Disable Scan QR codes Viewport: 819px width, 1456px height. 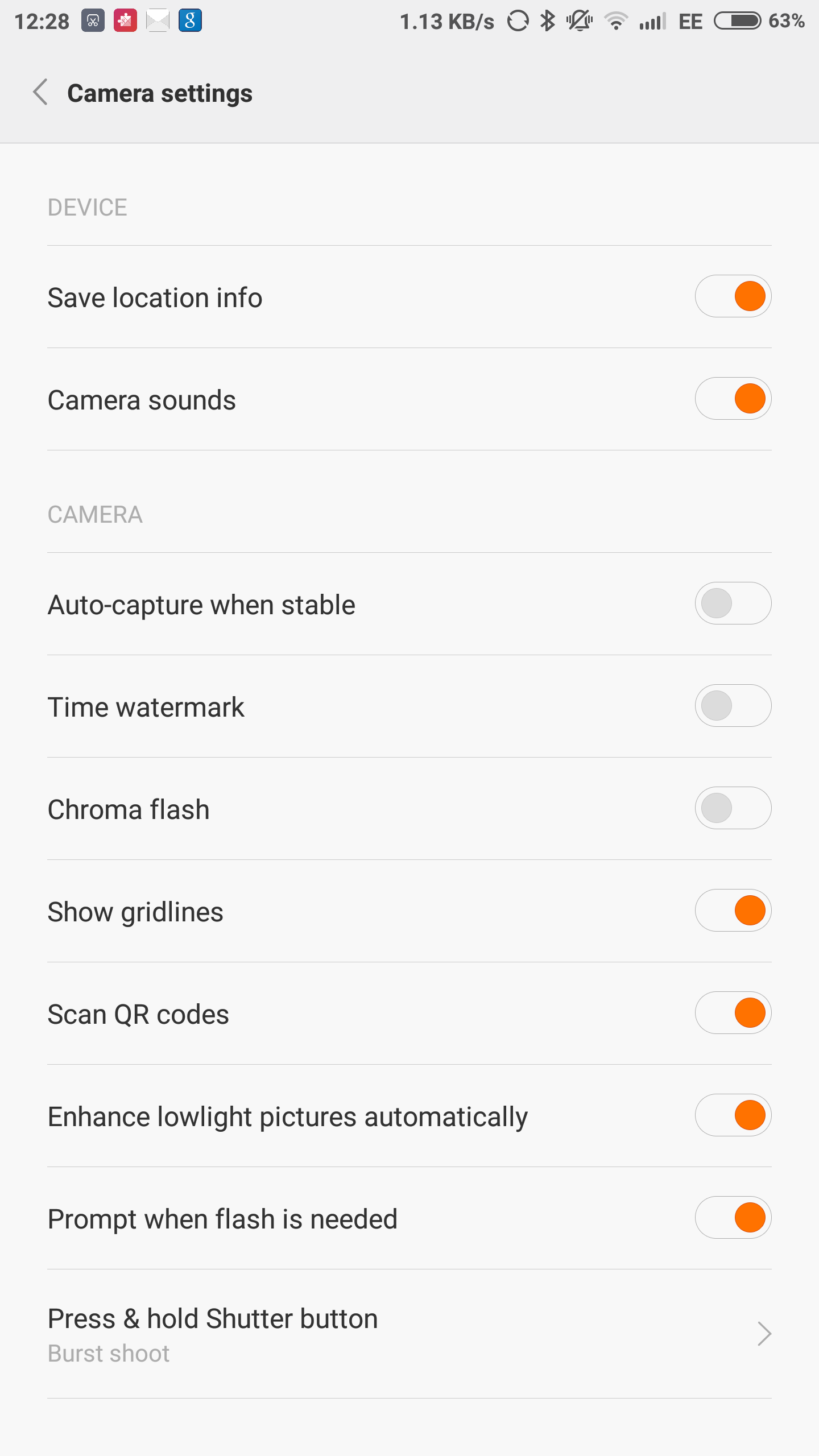[733, 1013]
